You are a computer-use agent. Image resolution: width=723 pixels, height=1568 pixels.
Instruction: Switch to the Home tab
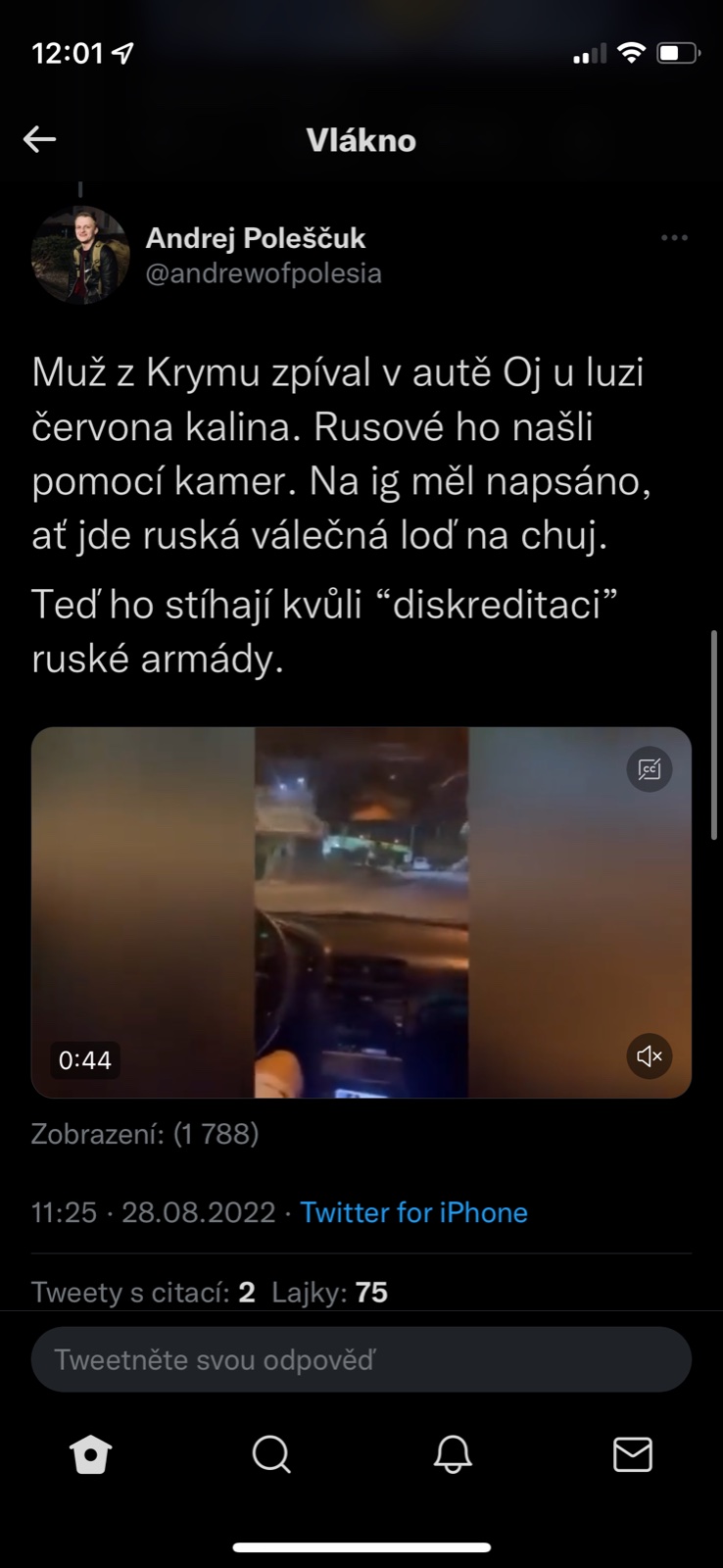click(x=91, y=1455)
